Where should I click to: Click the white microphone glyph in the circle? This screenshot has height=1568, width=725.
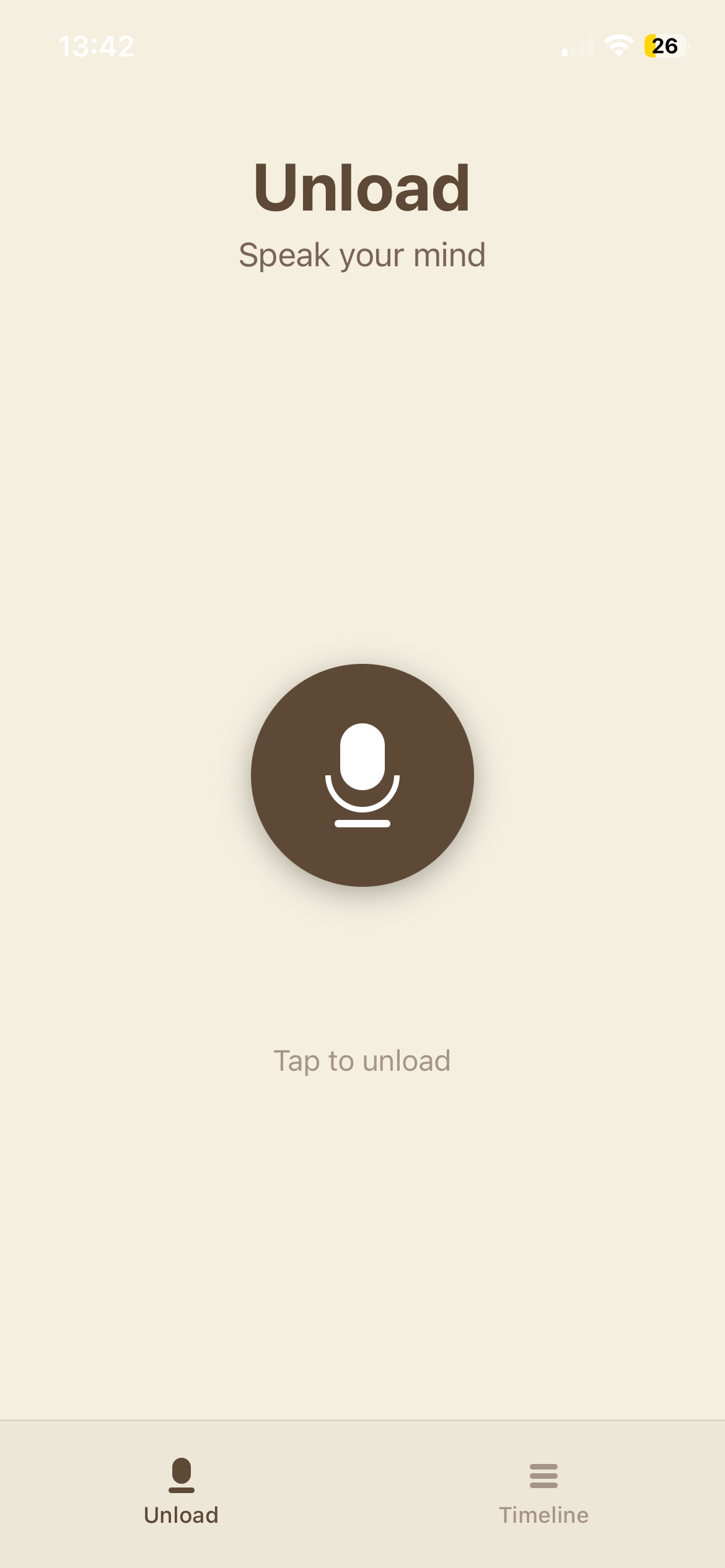[x=362, y=774]
